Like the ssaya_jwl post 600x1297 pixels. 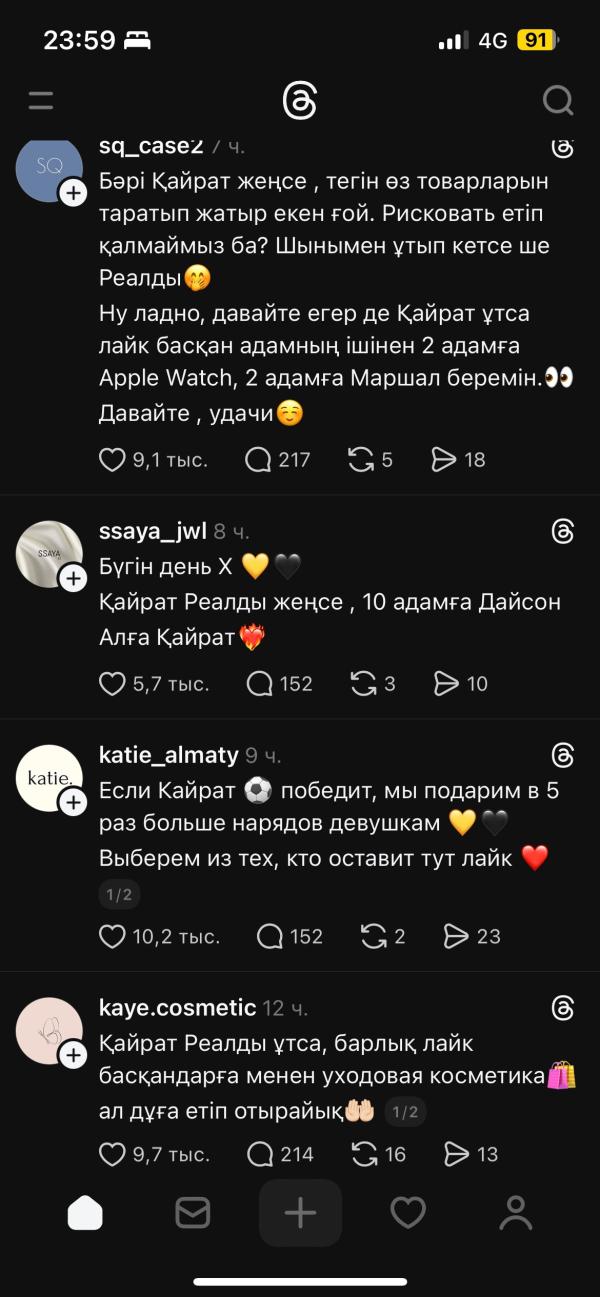[x=113, y=683]
